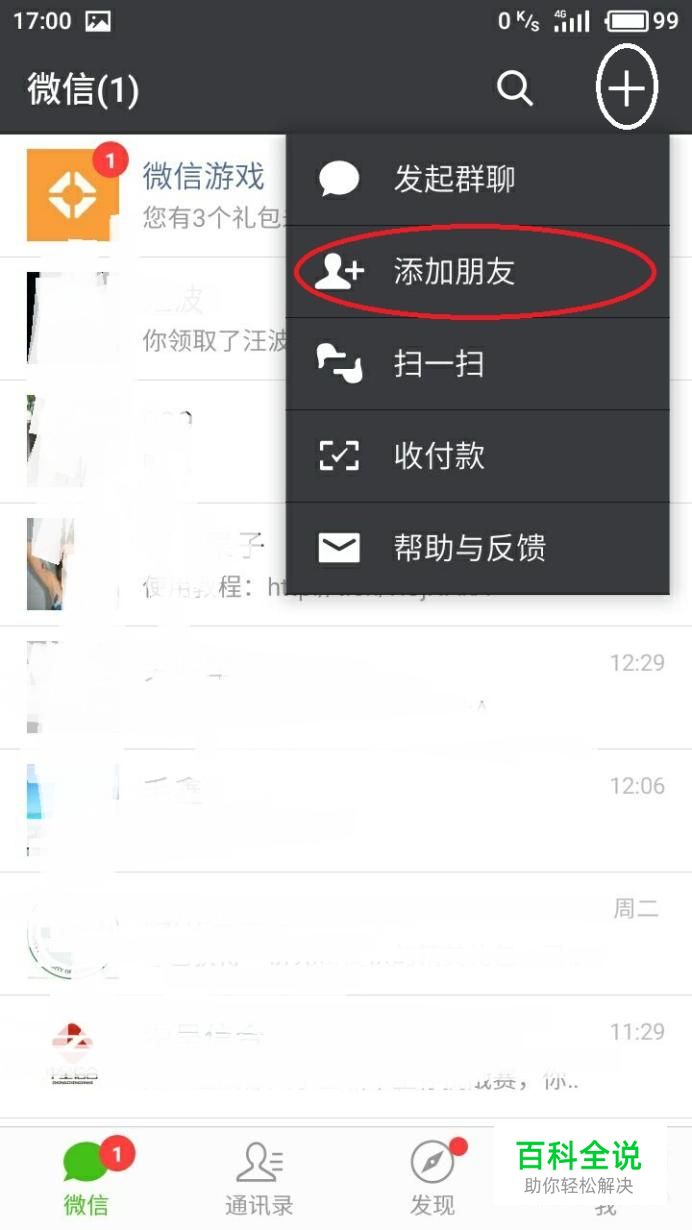Image resolution: width=692 pixels, height=1230 pixels.
Task: Open the chat timestamped 11:29
Action: click(x=346, y=1056)
